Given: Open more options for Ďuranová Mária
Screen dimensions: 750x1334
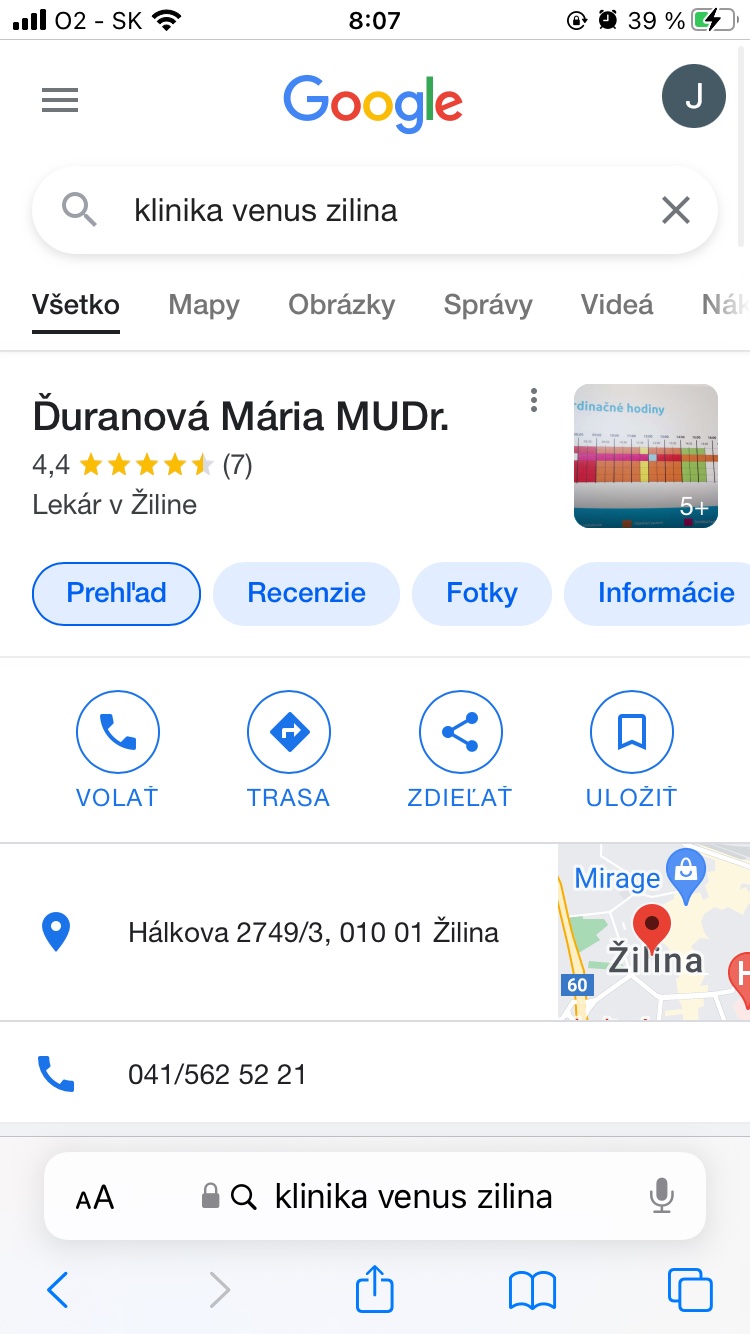Looking at the screenshot, I should 534,401.
